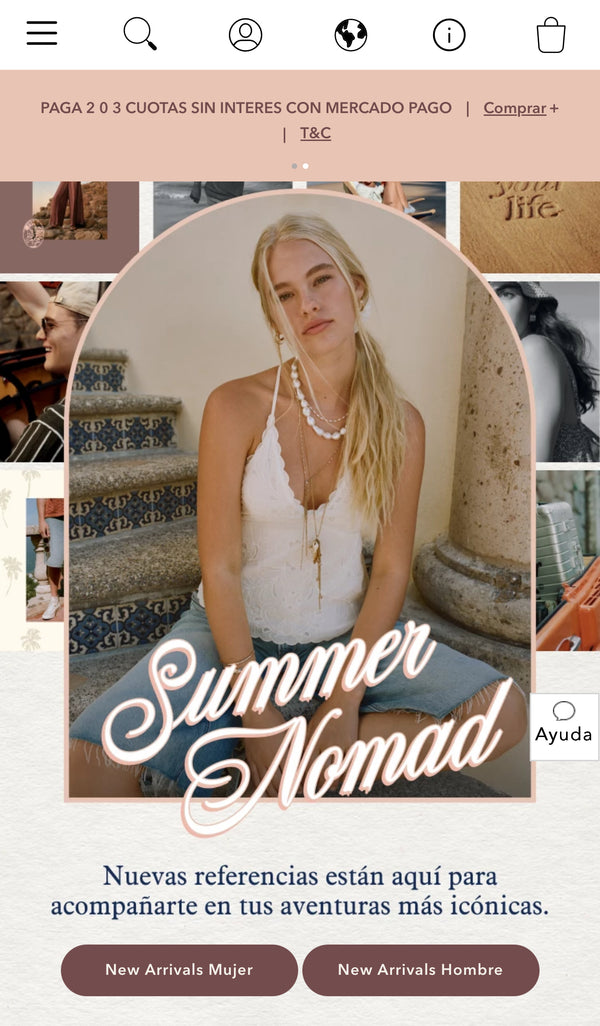Open the shopping bag
The height and width of the screenshot is (1026, 600).
551,35
